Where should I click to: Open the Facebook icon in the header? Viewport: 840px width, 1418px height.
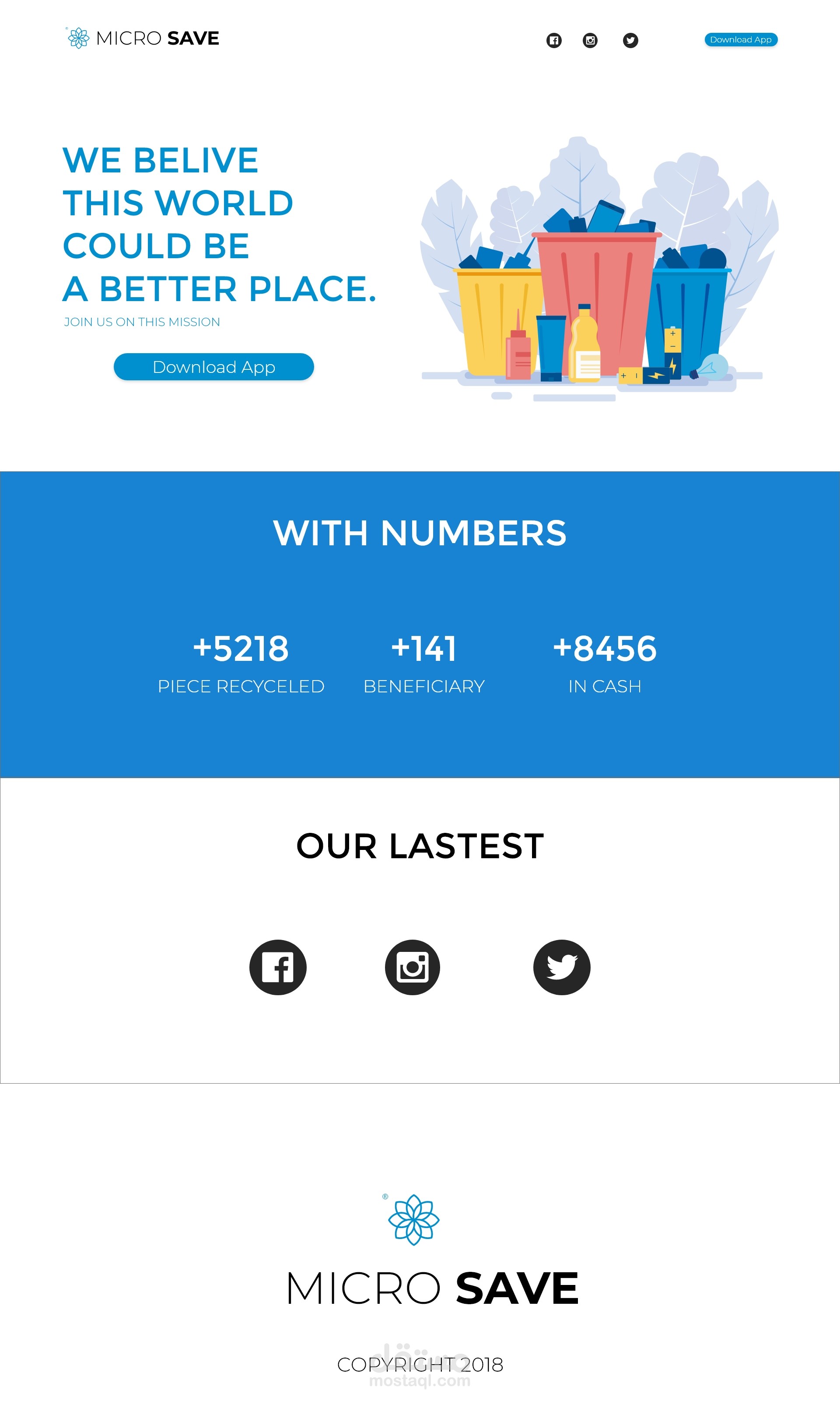click(553, 40)
